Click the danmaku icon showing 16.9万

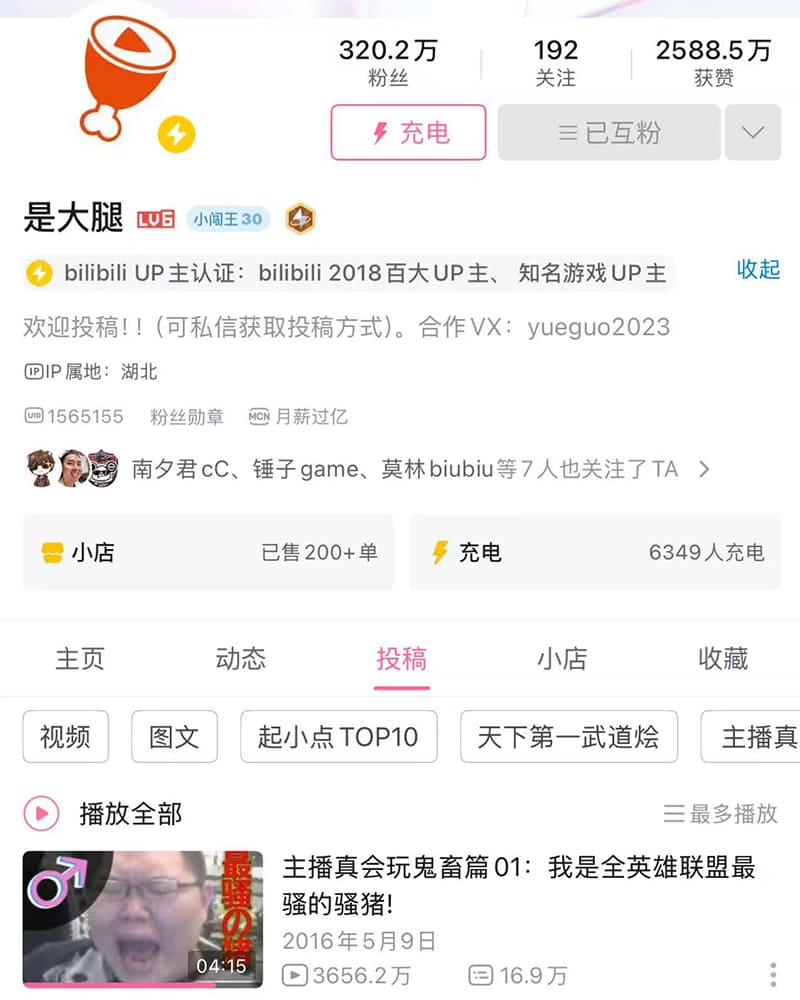480,973
